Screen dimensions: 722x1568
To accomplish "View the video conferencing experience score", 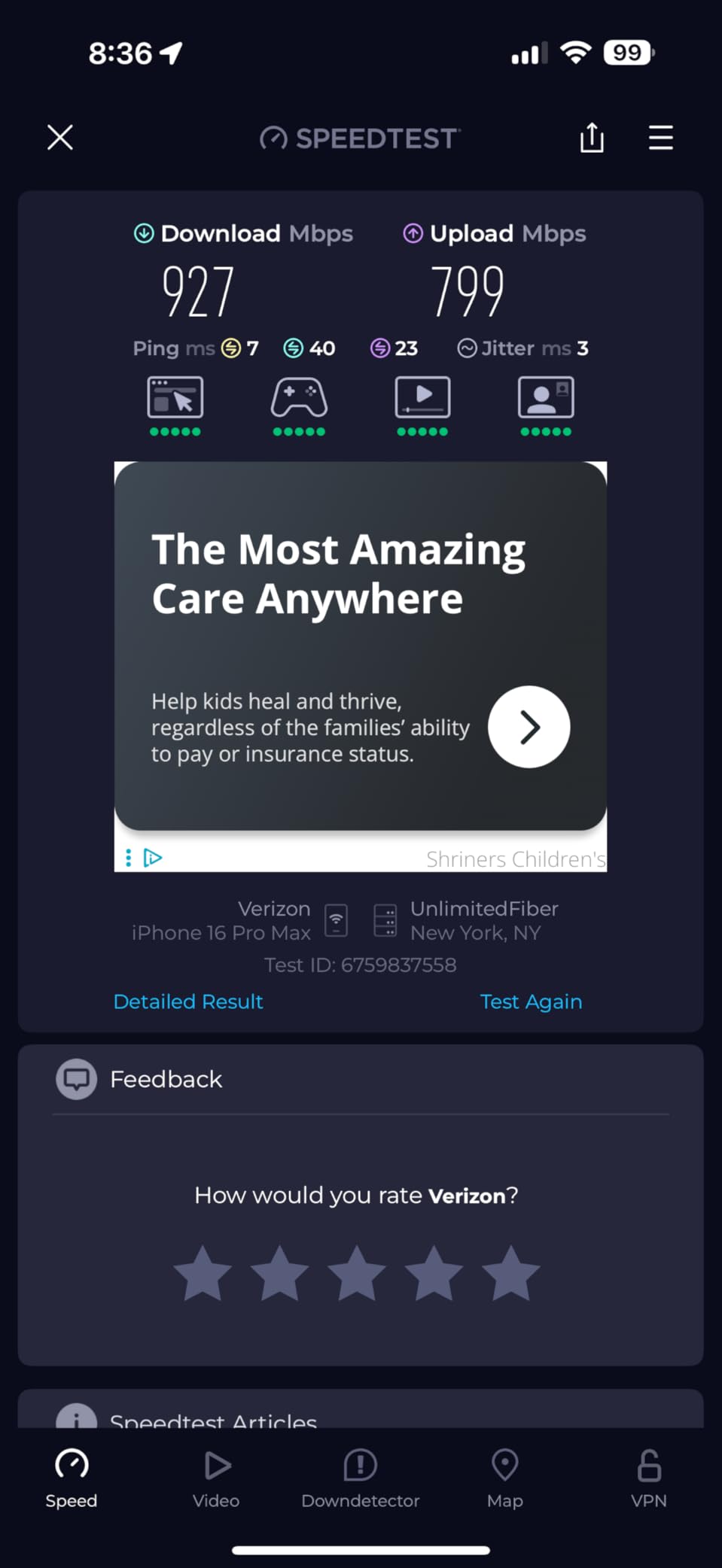I will coord(546,405).
